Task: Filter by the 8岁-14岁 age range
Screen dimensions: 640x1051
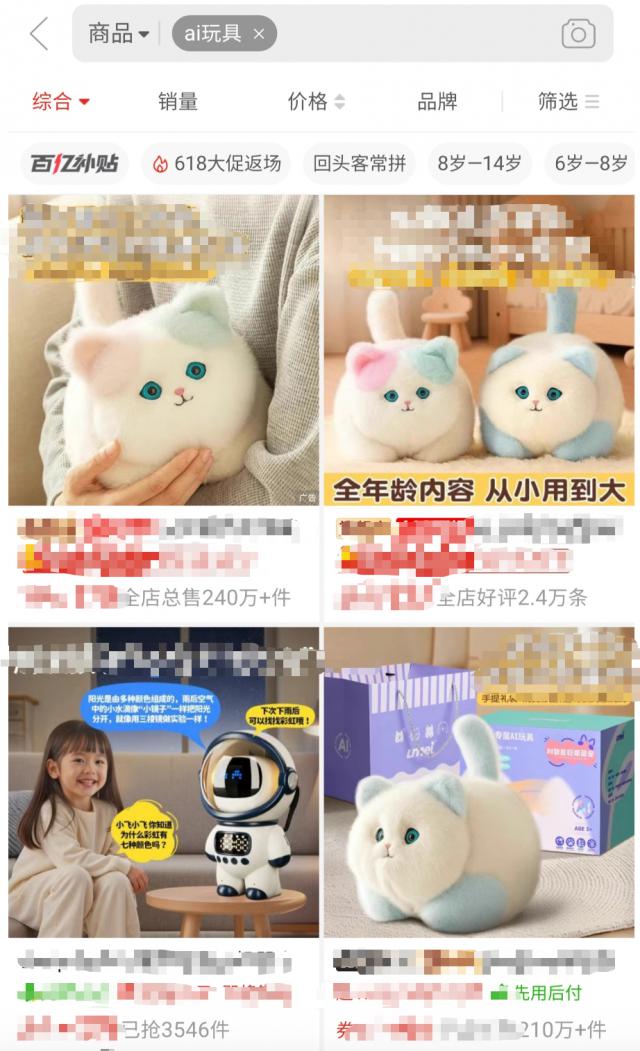Action: point(479,163)
